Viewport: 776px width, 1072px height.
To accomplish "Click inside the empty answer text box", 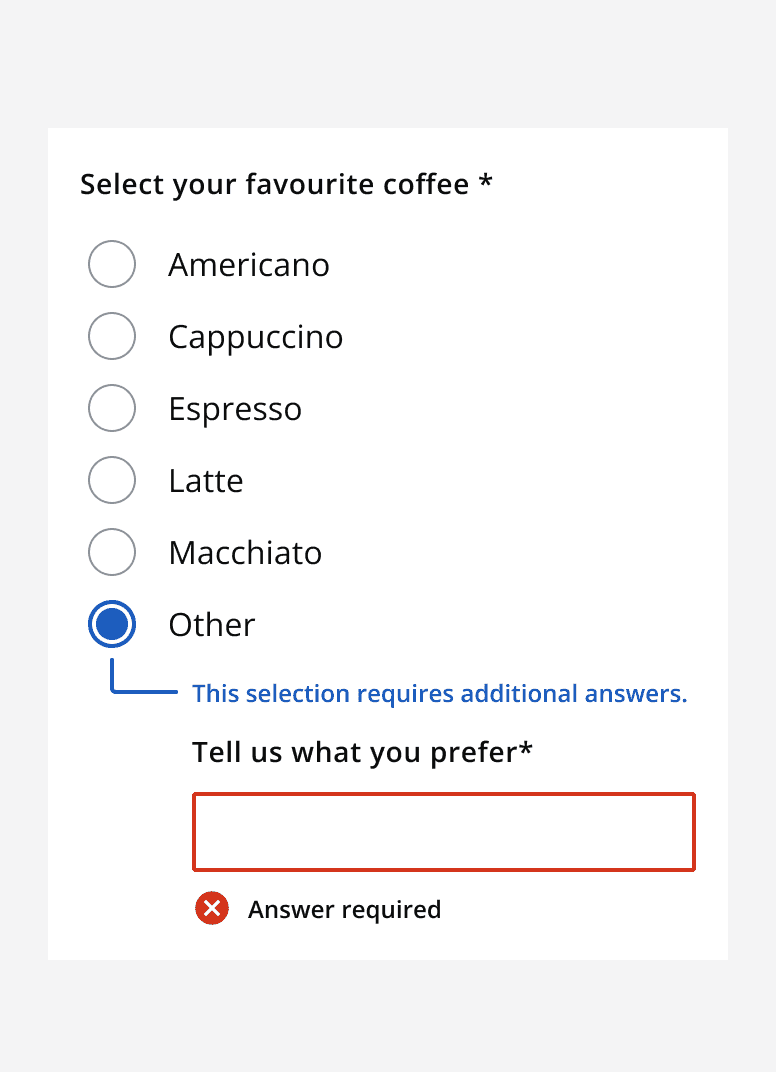I will (443, 831).
